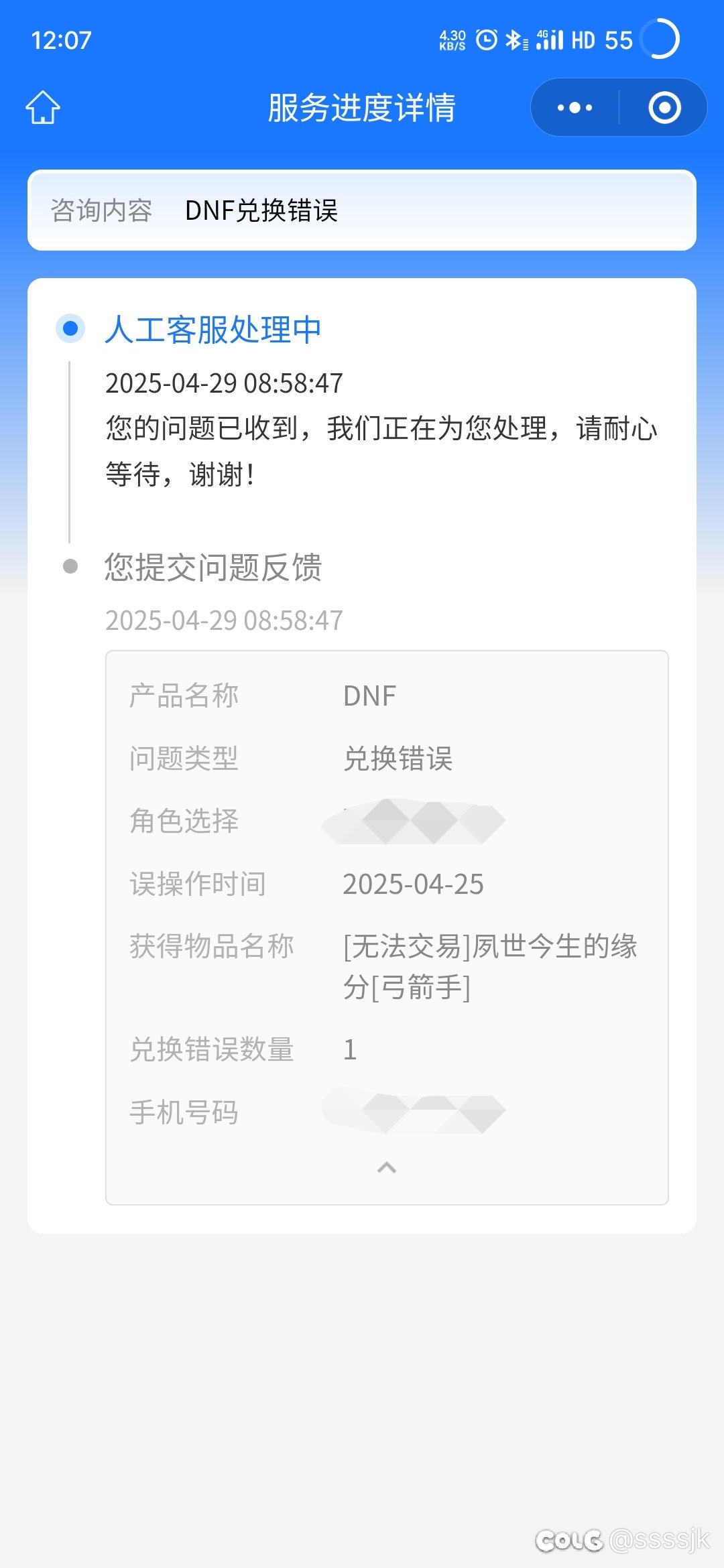
Task: Close the mini program with the circle button
Action: click(664, 107)
